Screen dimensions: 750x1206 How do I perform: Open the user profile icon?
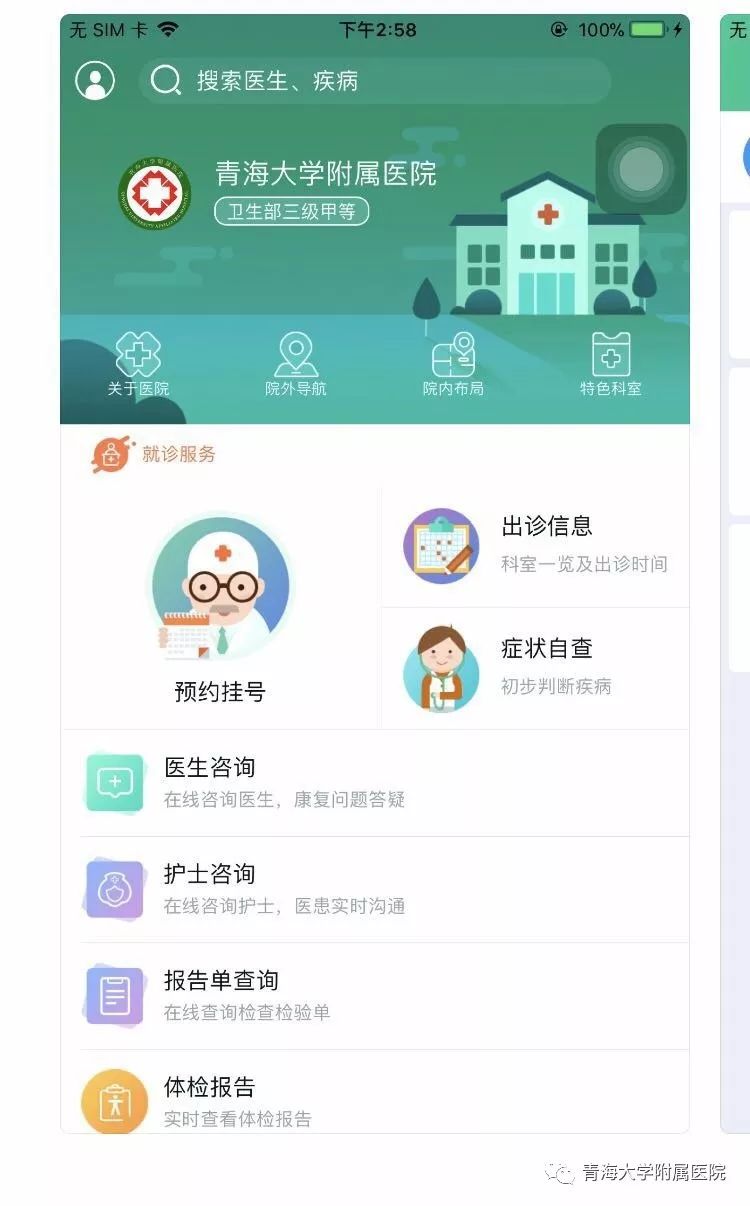(x=95, y=81)
